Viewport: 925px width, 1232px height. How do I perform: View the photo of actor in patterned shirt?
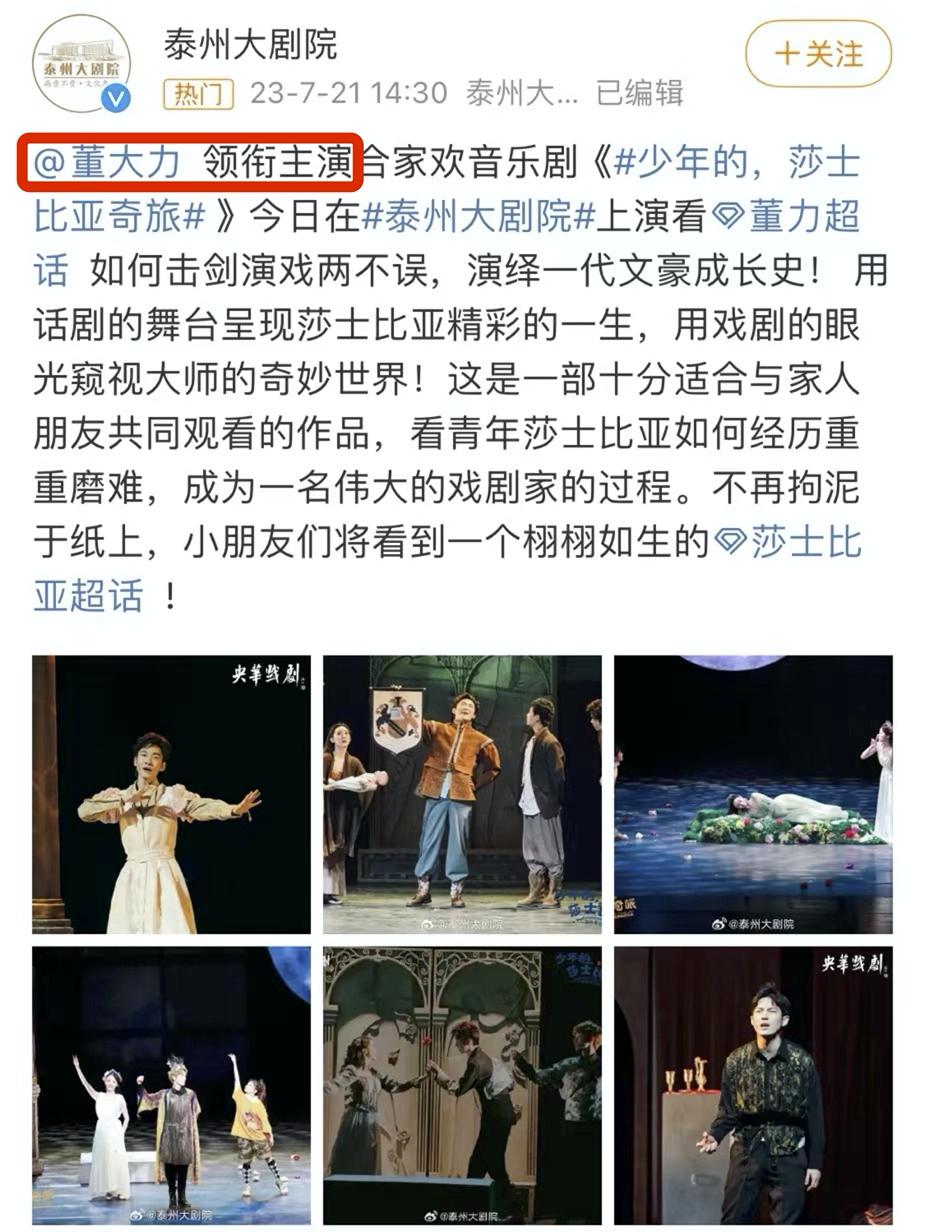[753, 1085]
